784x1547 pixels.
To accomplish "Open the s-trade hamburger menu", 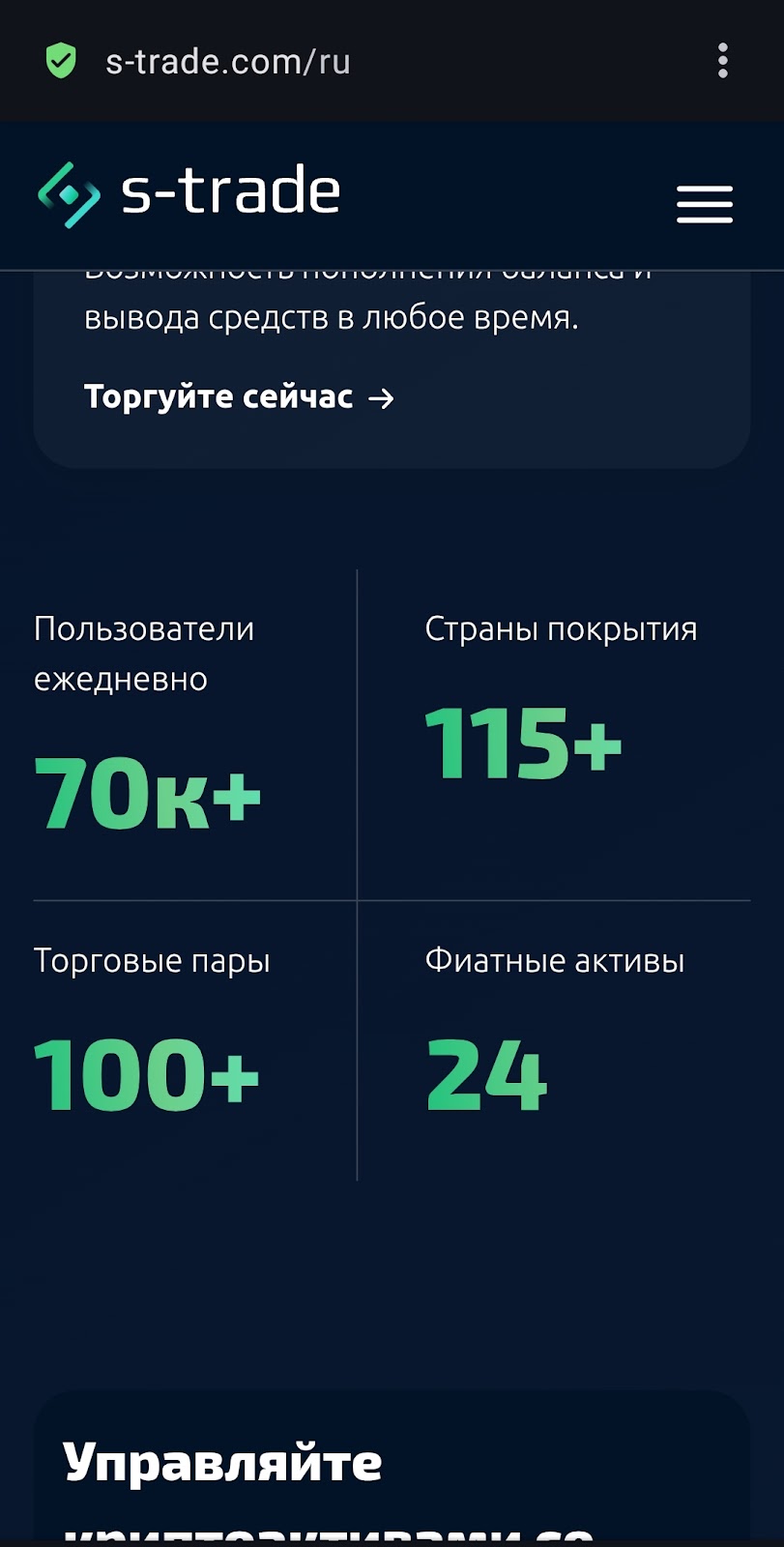I will tap(704, 204).
